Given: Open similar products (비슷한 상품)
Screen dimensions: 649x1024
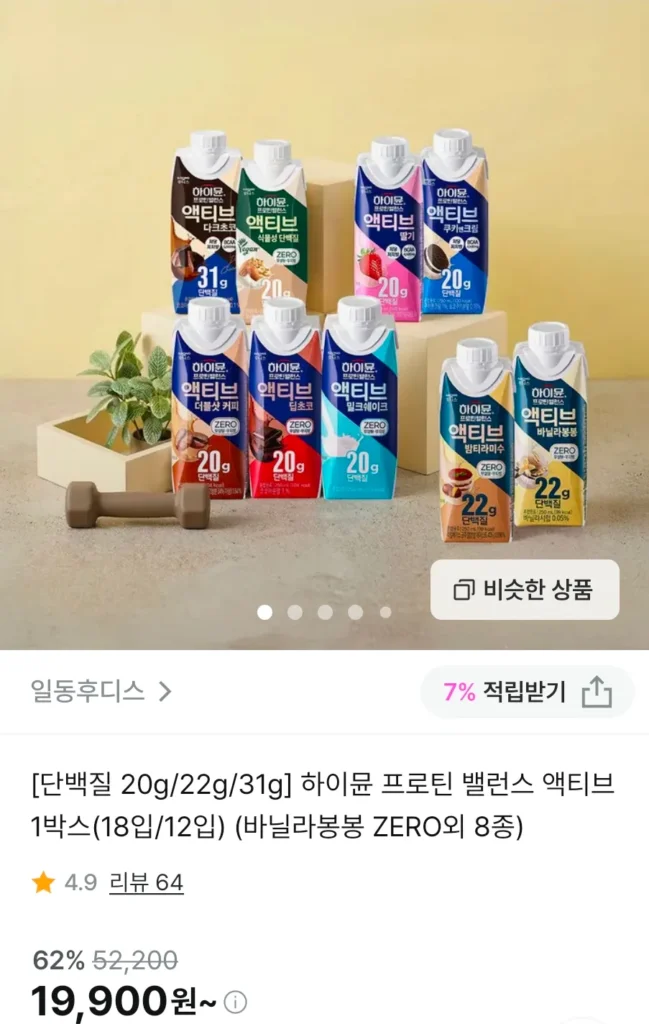Looking at the screenshot, I should [525, 590].
